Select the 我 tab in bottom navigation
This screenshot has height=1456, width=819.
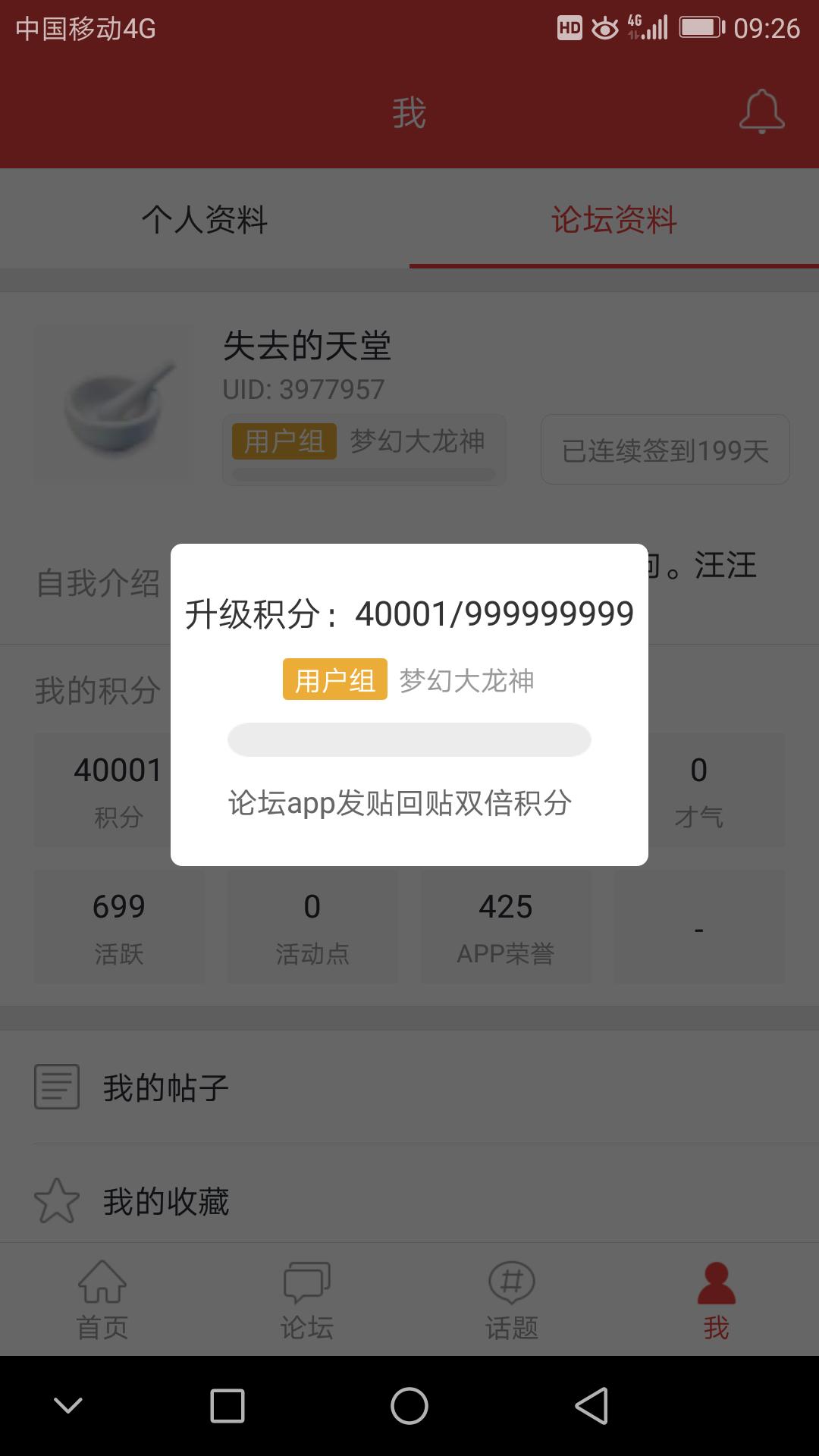click(716, 1300)
